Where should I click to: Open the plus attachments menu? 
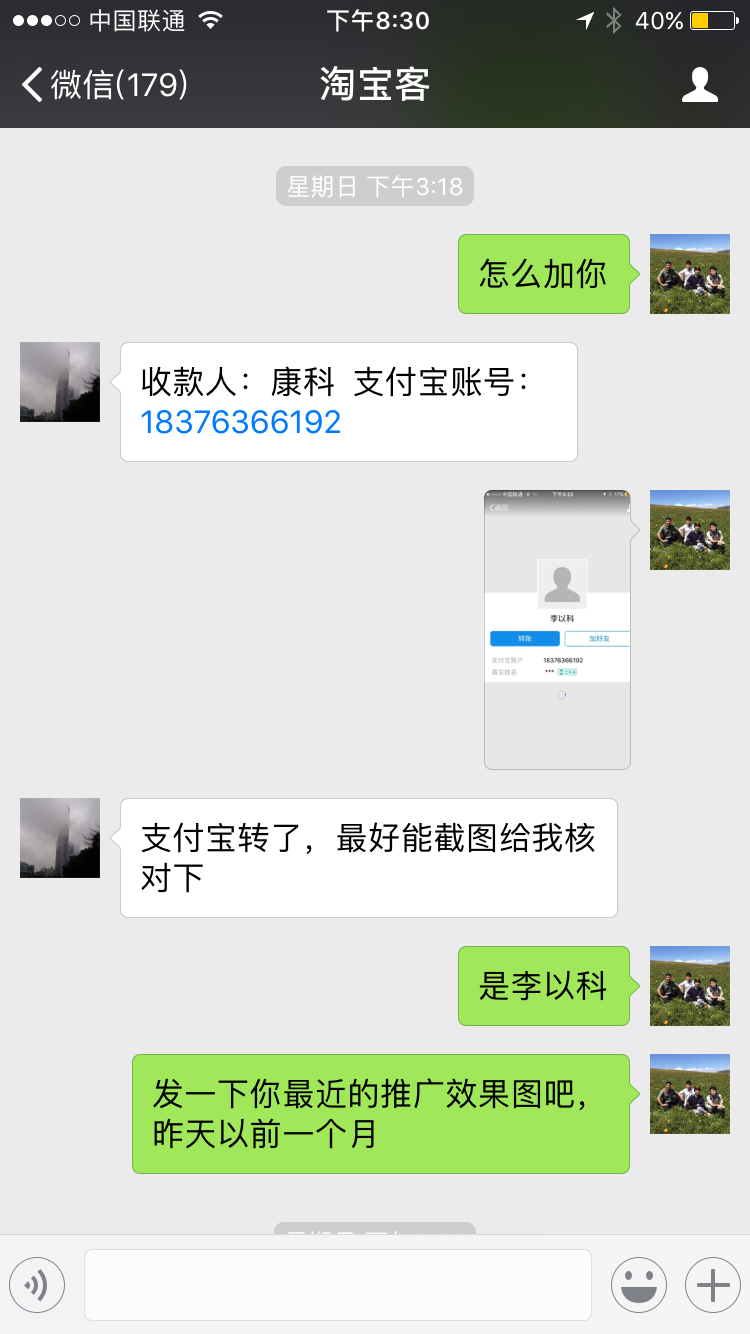click(712, 1285)
